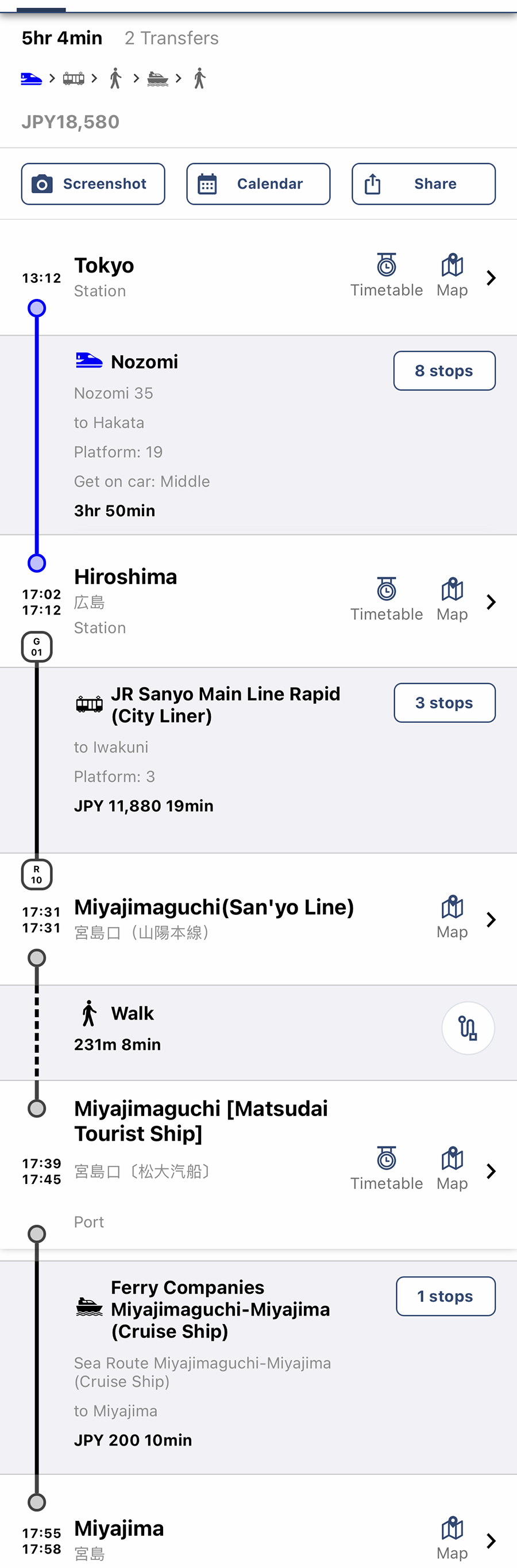Open Map for Miyajimaguchi (San'yo Line)
The width and height of the screenshot is (517, 1568).
coord(452,917)
